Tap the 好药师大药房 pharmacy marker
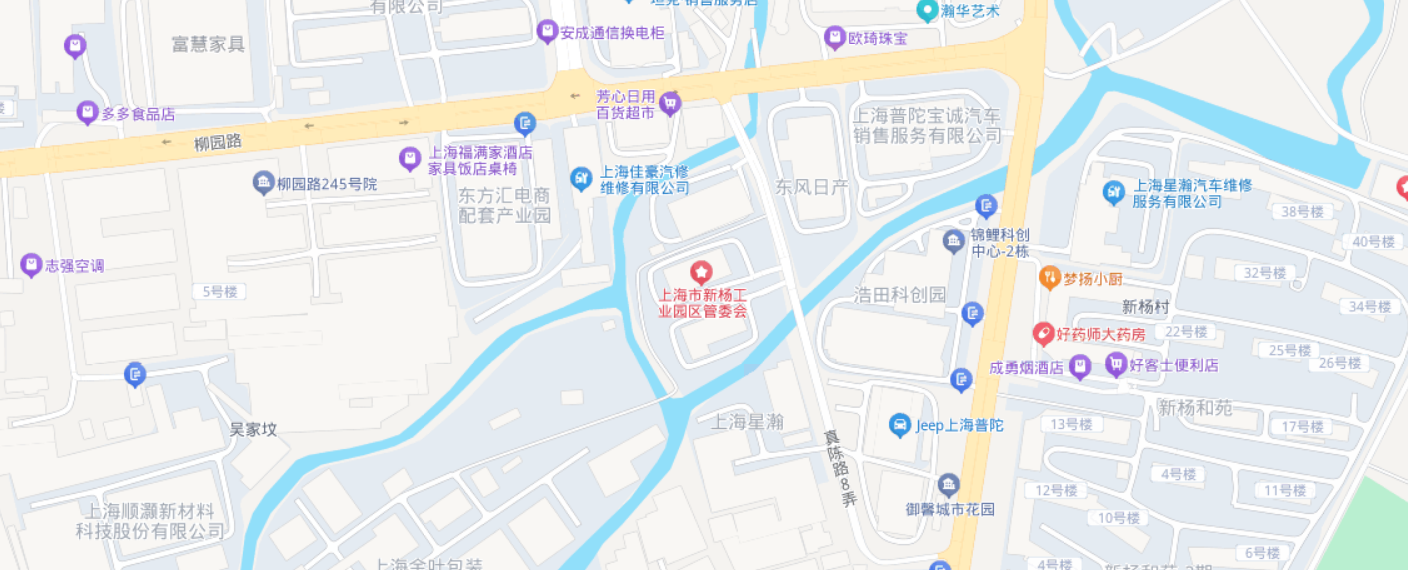Screen dimensions: 1408x570 (1043, 333)
